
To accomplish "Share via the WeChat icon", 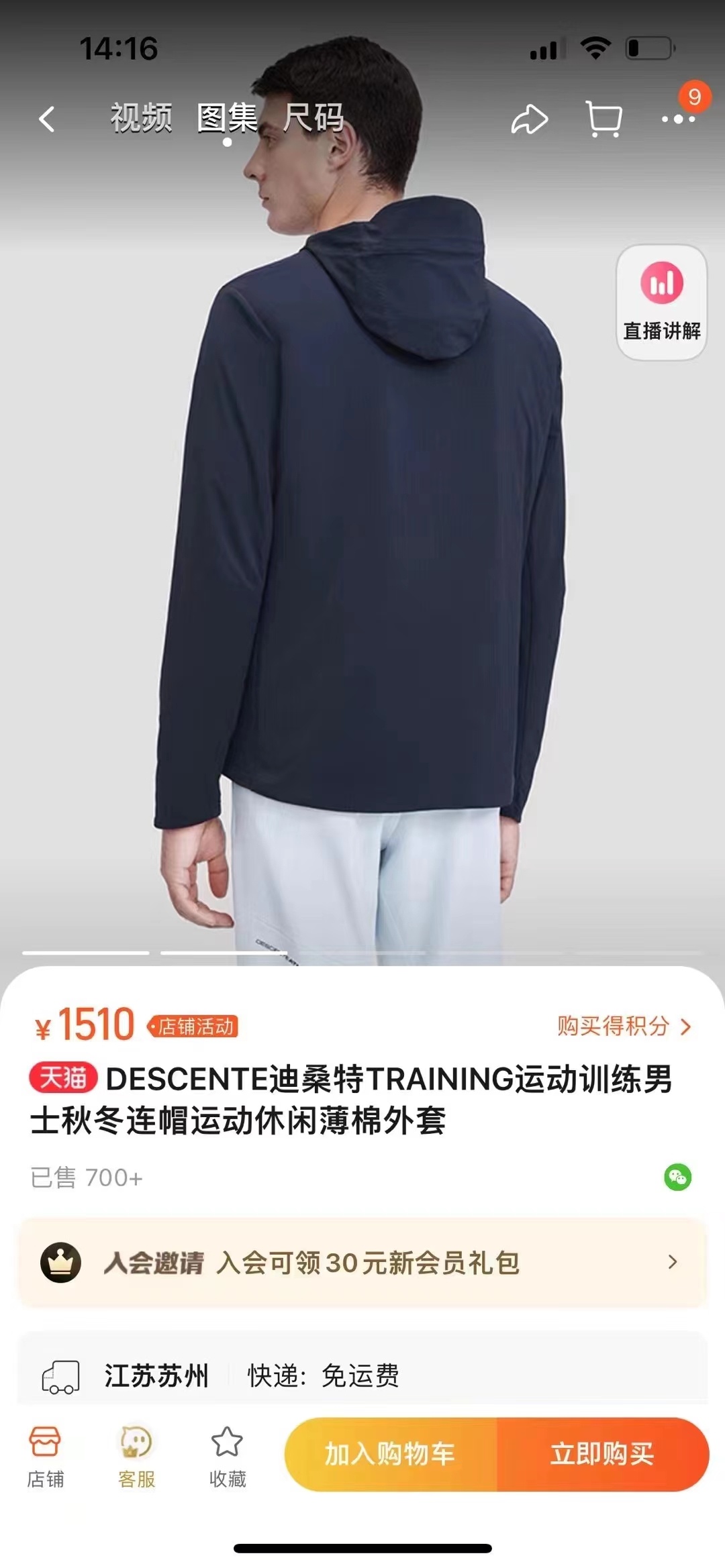I will click(677, 1178).
